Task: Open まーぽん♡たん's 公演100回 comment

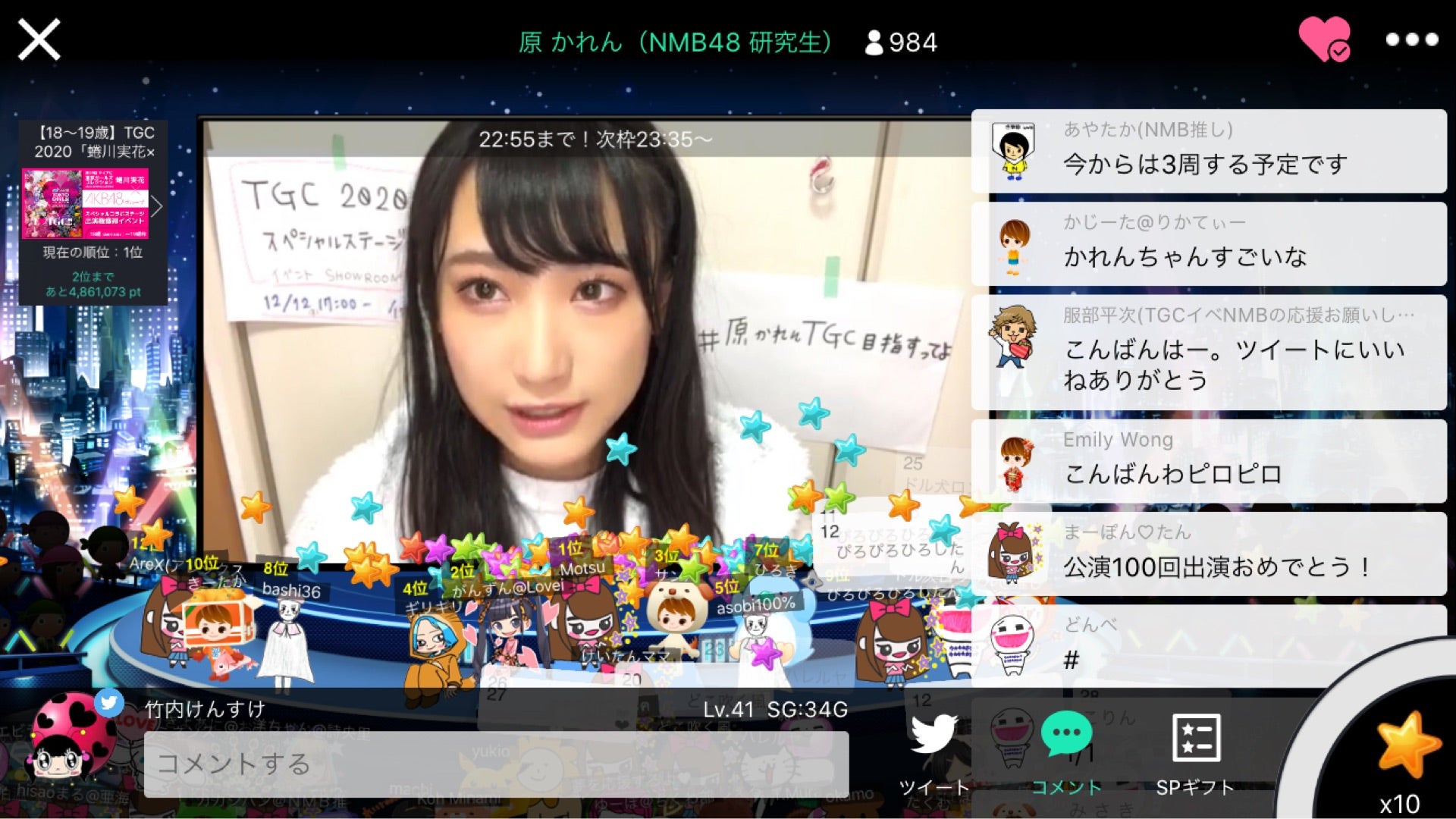Action: click(x=1209, y=554)
